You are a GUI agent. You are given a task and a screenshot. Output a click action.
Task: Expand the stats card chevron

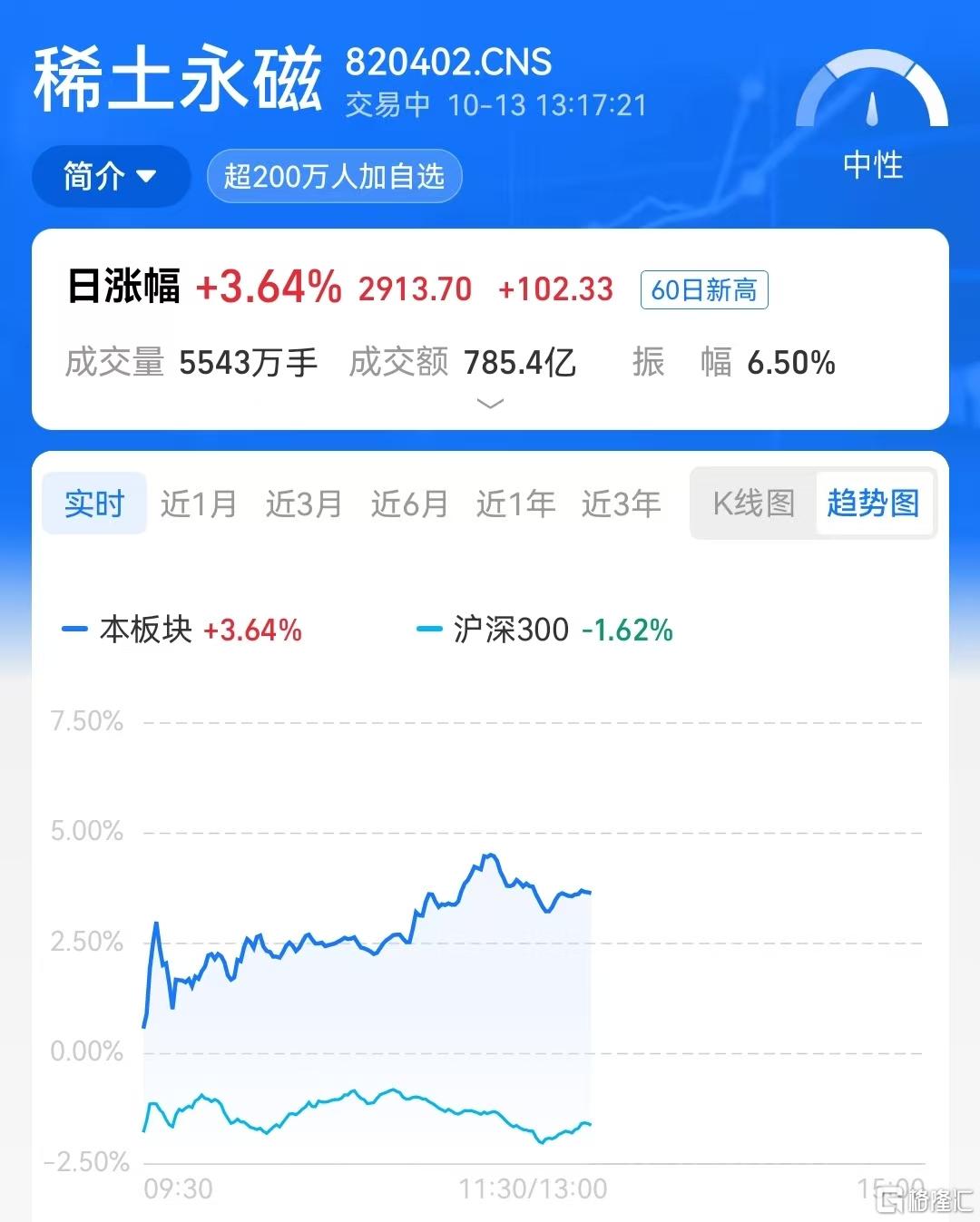(x=490, y=404)
